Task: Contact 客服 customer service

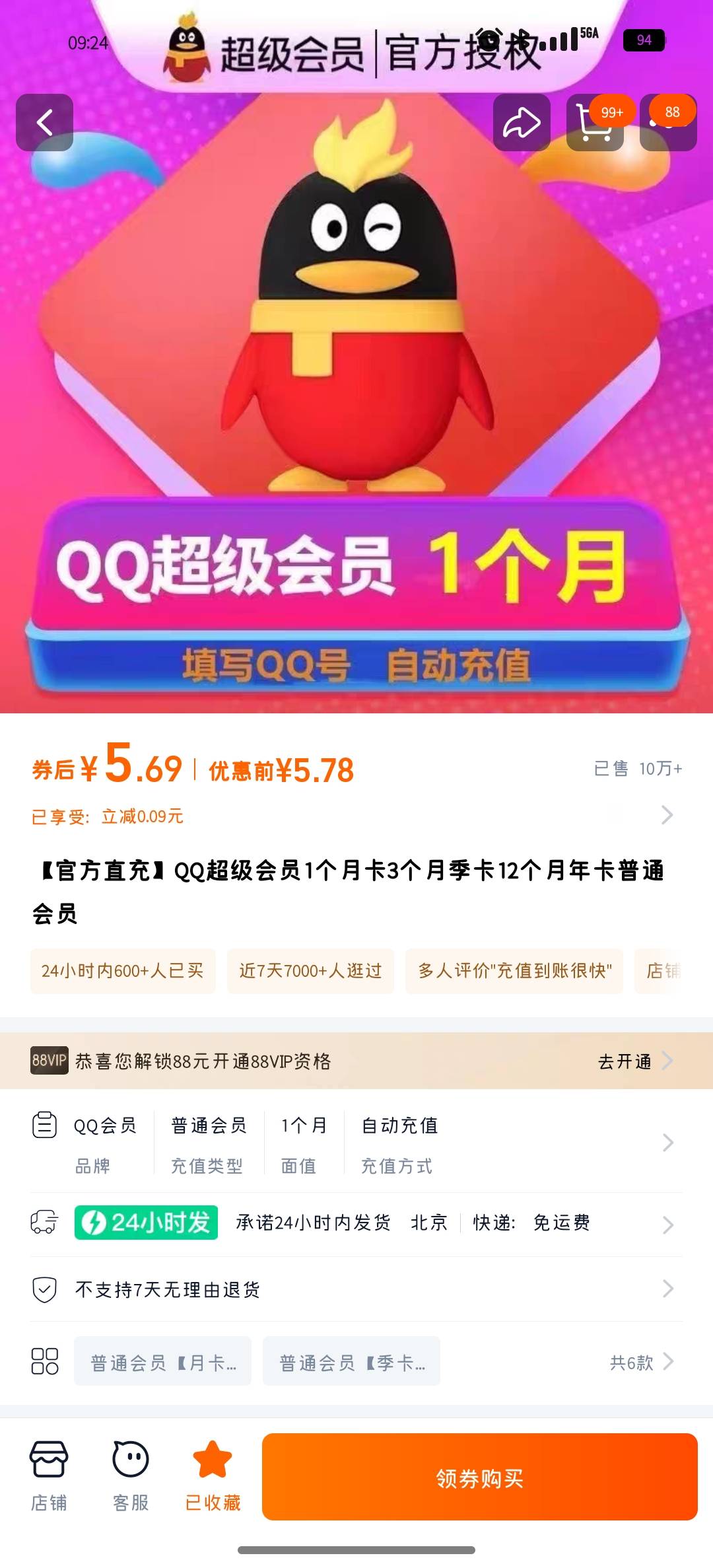Action: click(x=131, y=1476)
